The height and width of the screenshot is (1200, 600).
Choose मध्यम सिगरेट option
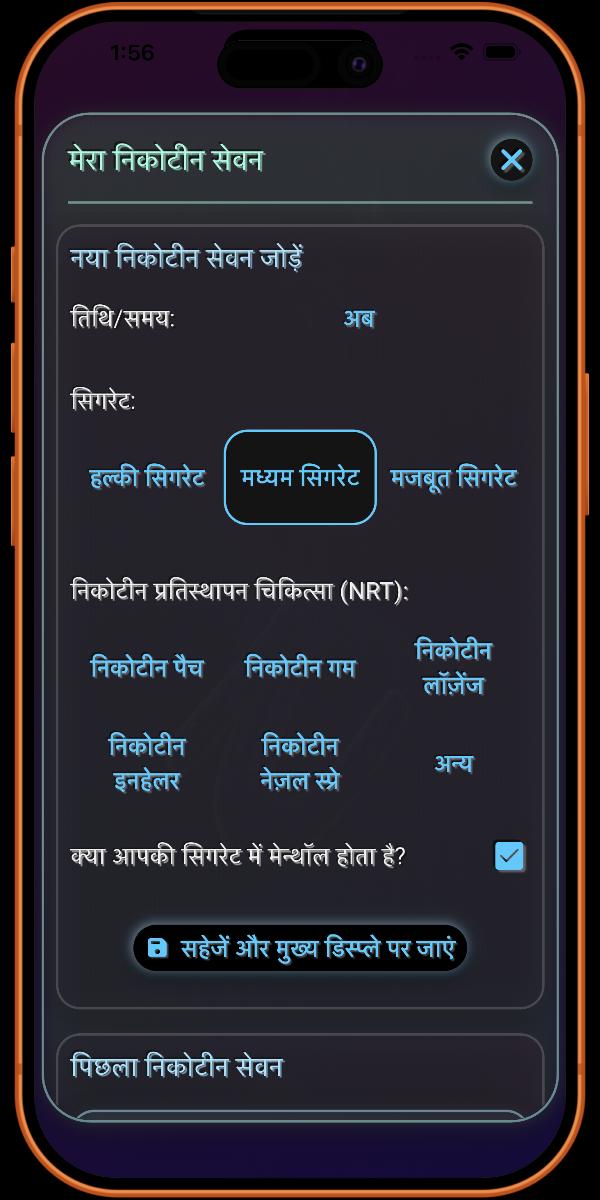pos(300,478)
